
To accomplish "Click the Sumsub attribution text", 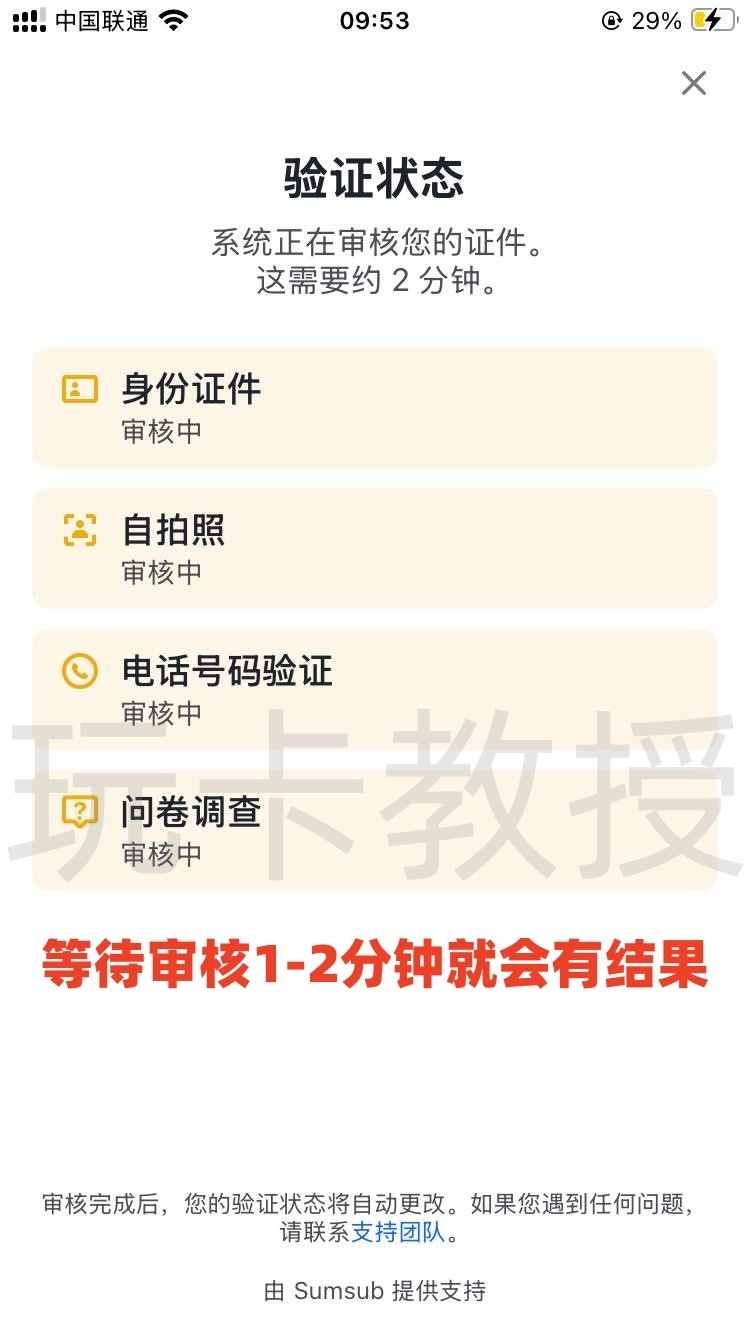I will pos(375,1290).
